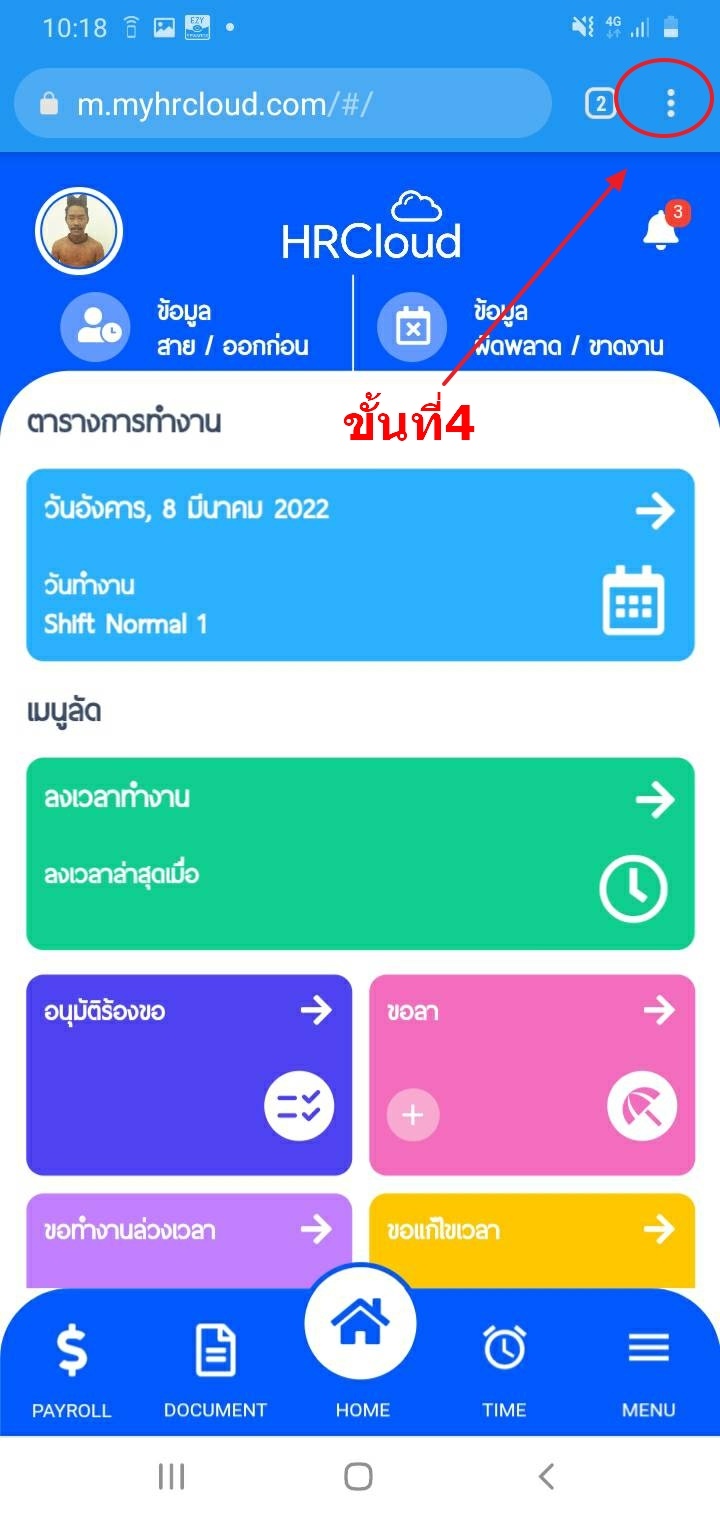
Task: Open the Shift Normal 1 work schedule card
Action: point(360,565)
